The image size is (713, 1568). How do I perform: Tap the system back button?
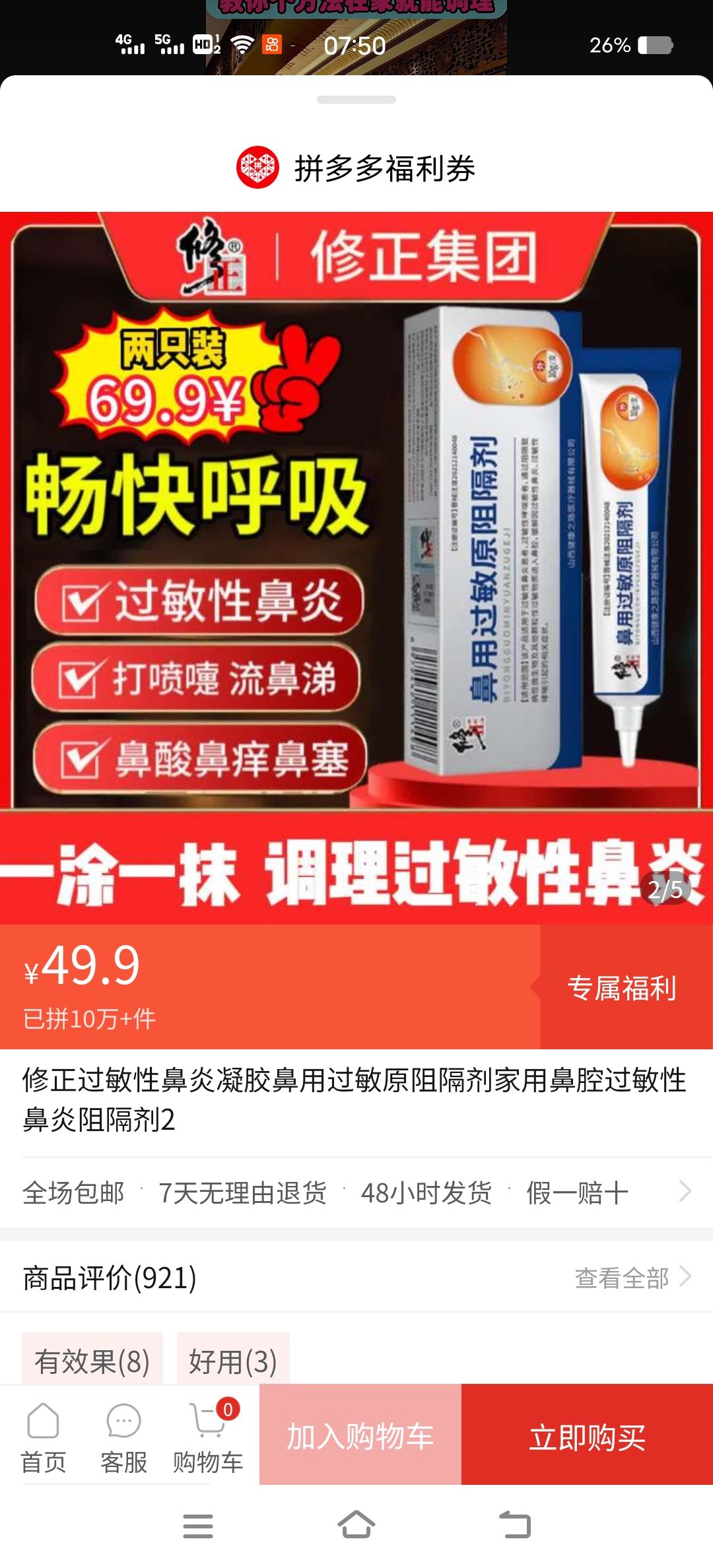(x=515, y=1525)
